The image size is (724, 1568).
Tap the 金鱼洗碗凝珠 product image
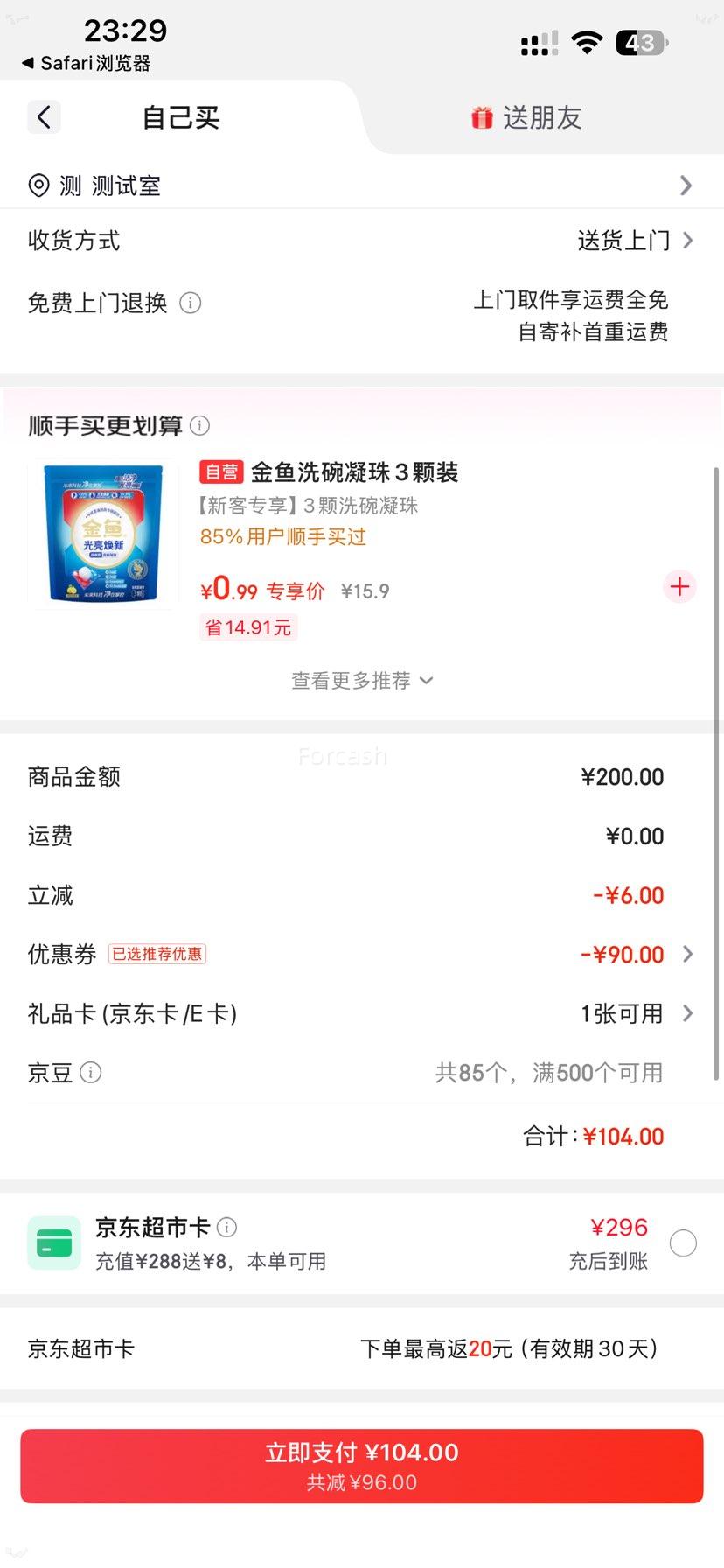tap(103, 532)
